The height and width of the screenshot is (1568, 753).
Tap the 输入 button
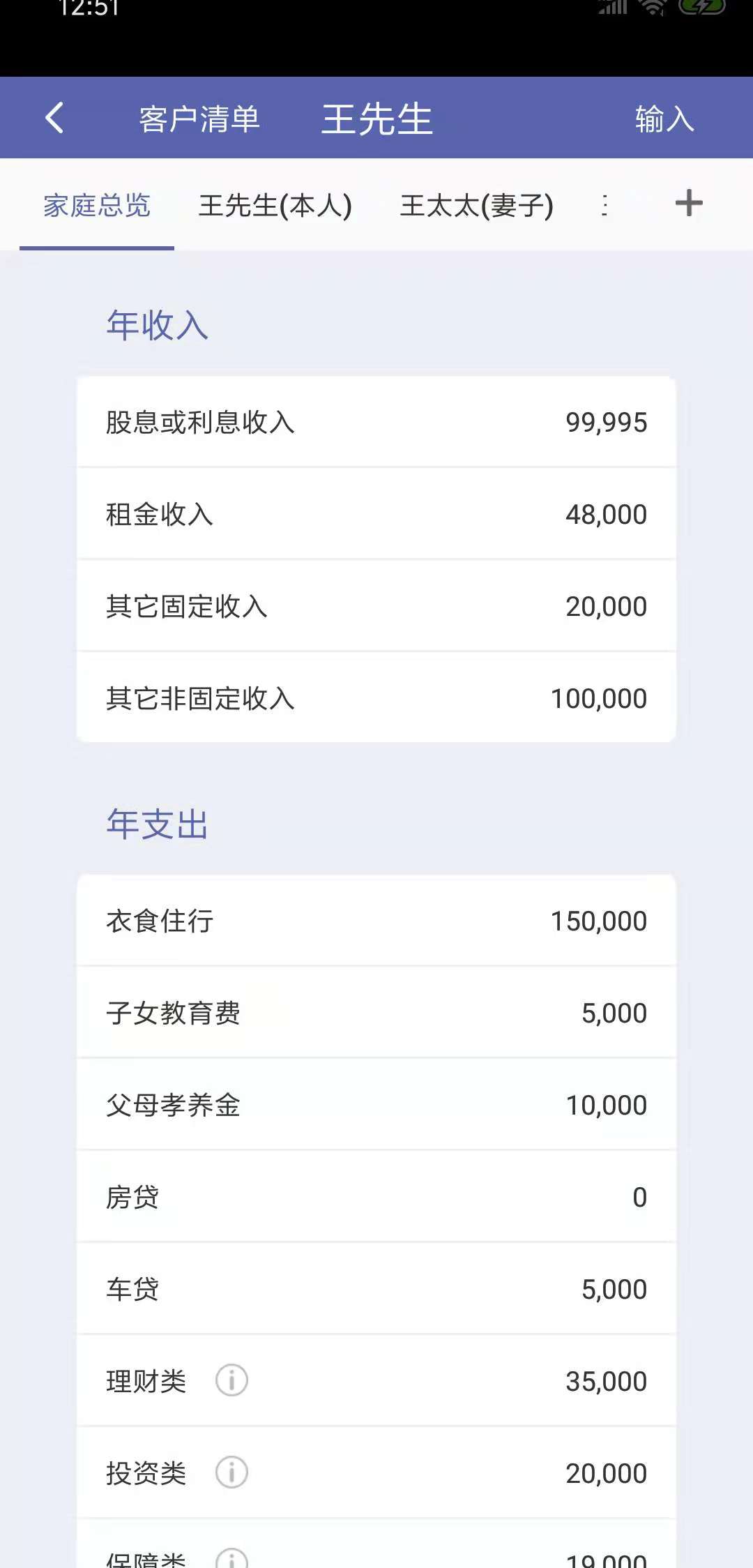663,120
